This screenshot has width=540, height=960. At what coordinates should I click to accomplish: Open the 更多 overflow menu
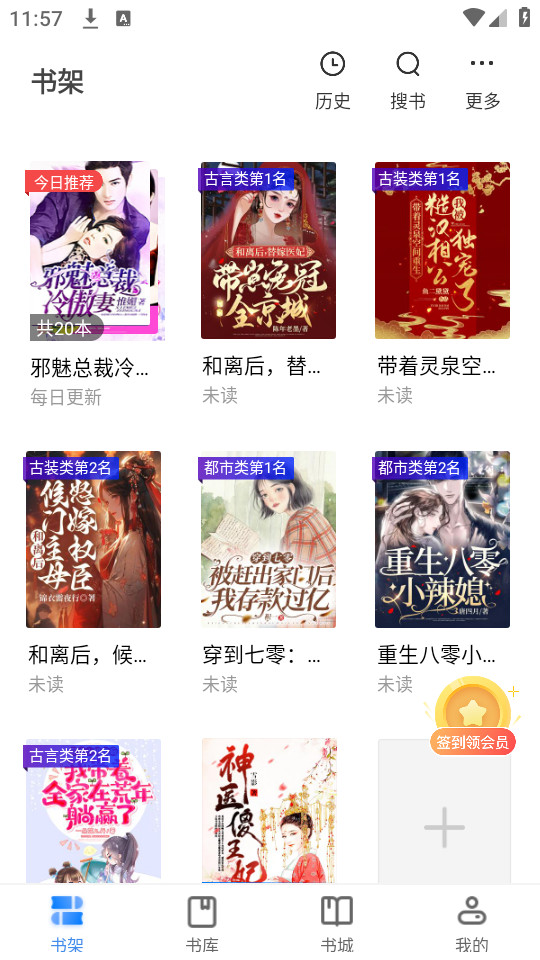[482, 81]
